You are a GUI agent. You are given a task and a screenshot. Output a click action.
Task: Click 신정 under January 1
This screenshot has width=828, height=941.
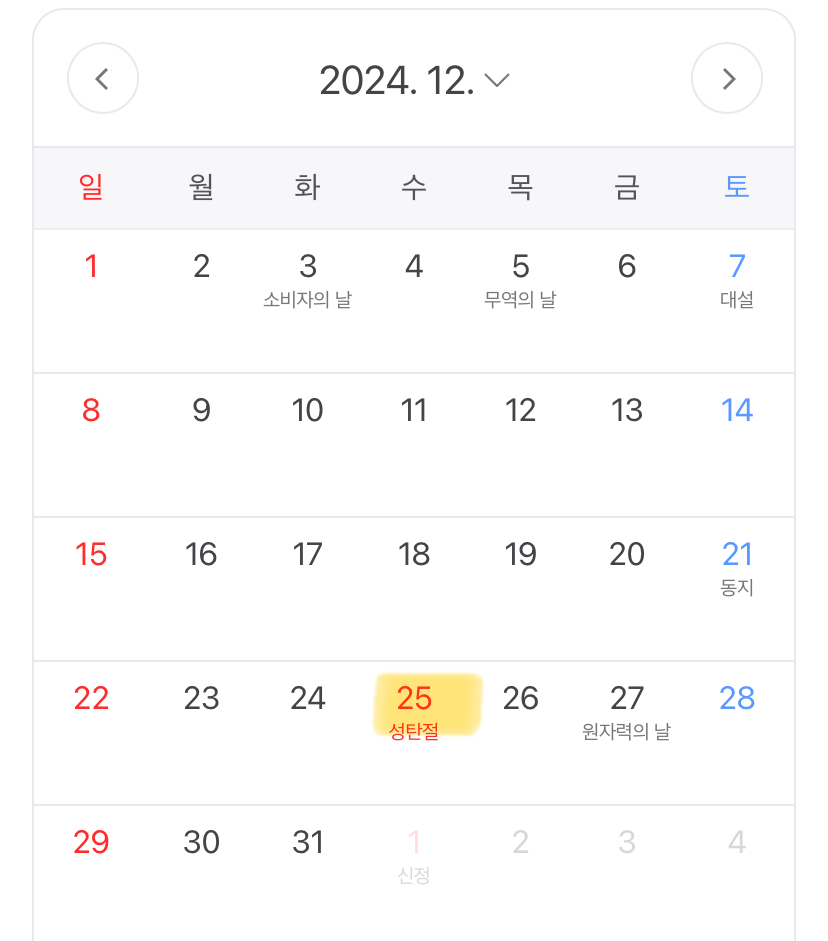coord(414,874)
